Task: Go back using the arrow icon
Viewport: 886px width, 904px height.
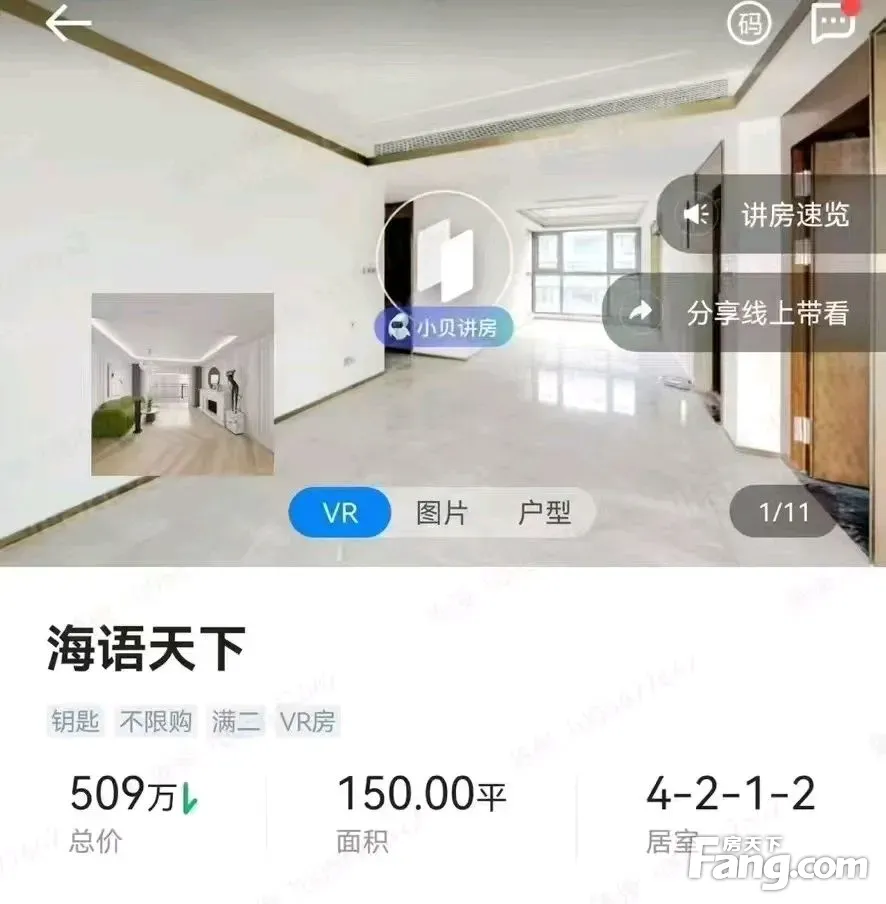Action: pos(68,23)
